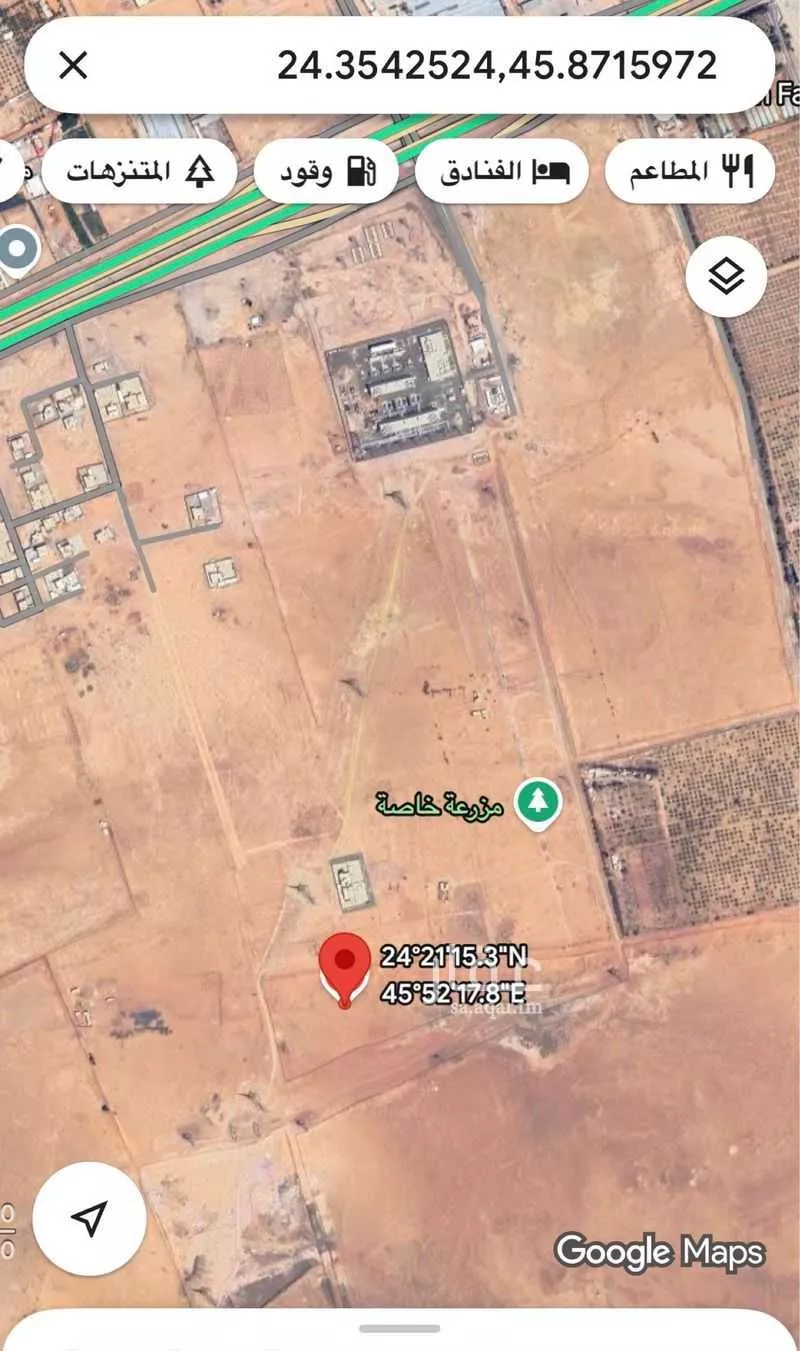Open the Google Maps logo link

[x=660, y=1250]
